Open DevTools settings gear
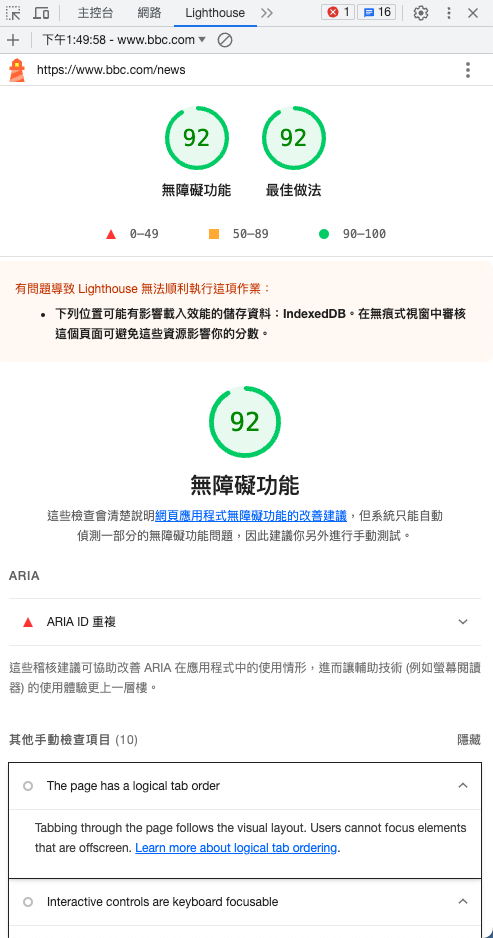This screenshot has height=938, width=493. [421, 13]
